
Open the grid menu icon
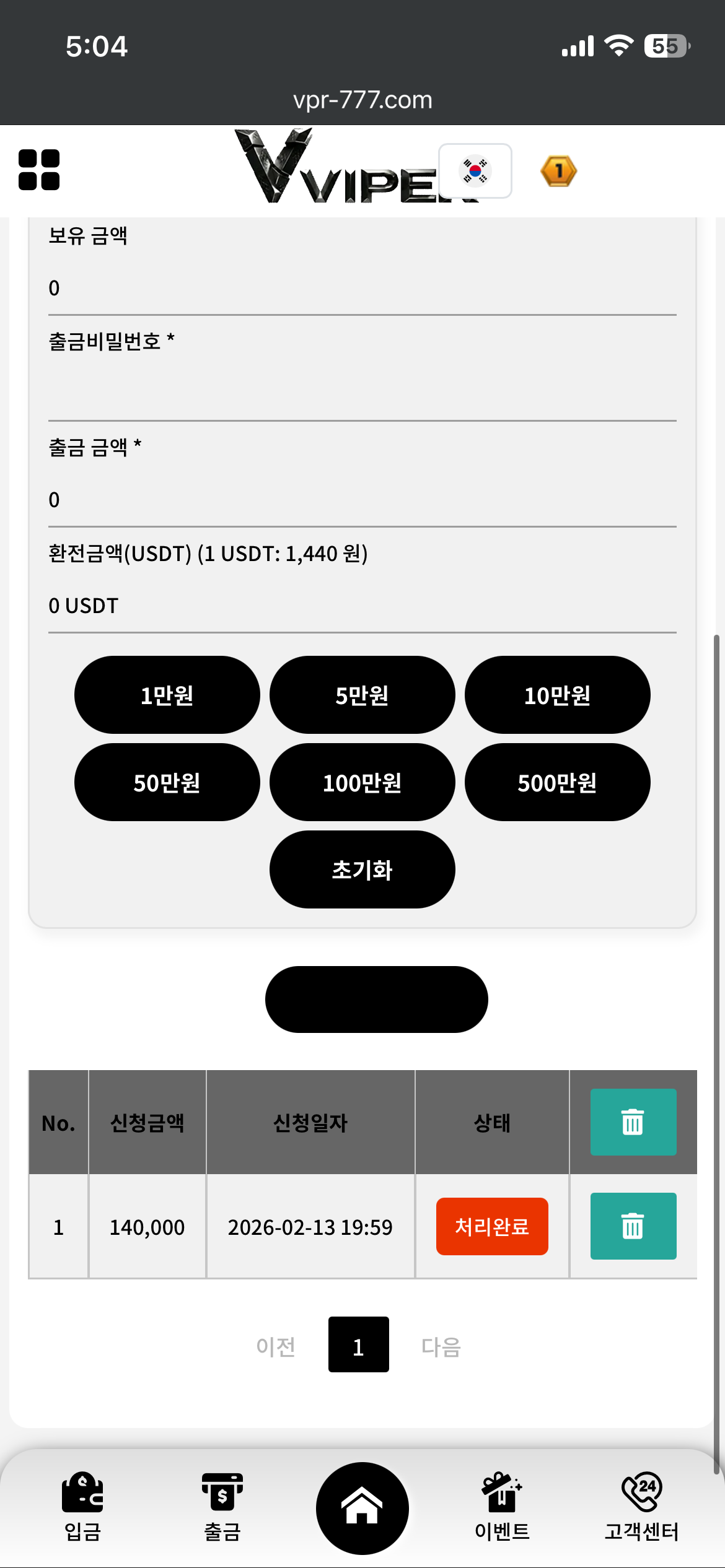point(39,170)
